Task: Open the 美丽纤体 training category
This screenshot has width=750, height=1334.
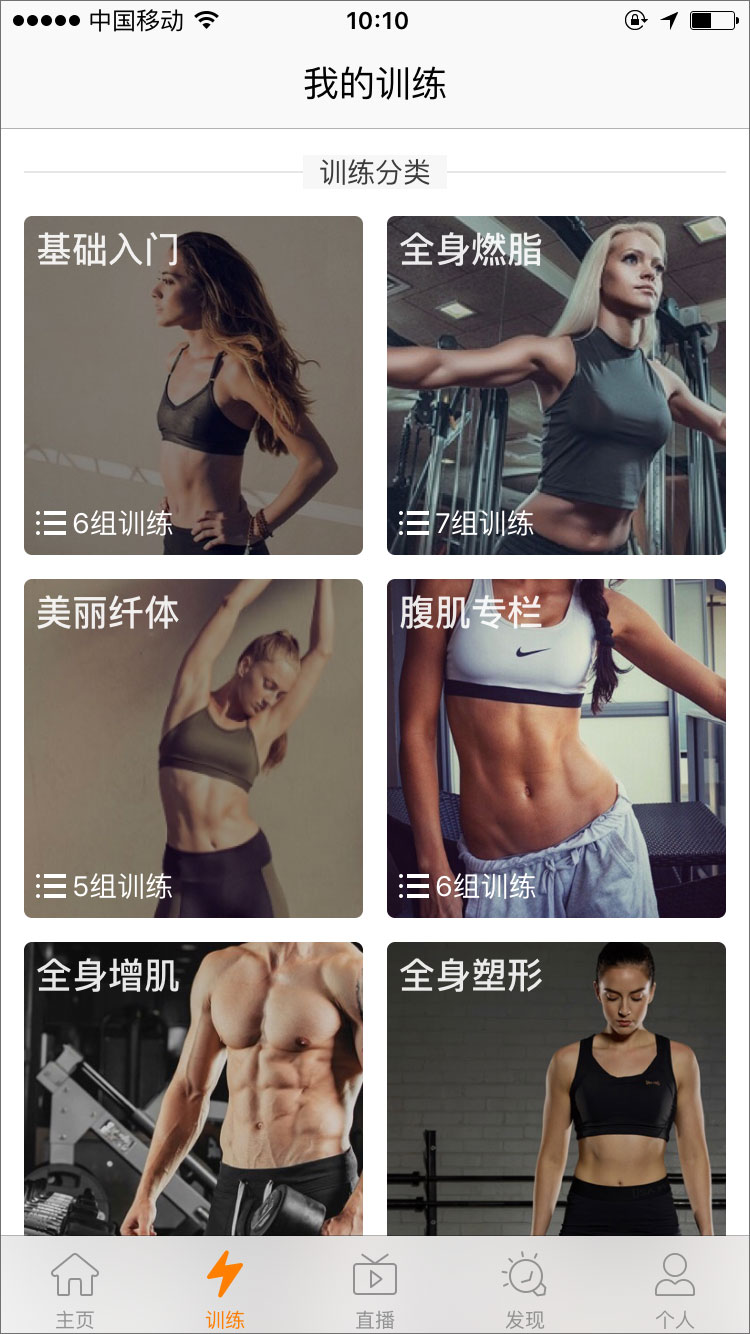Action: coord(193,747)
